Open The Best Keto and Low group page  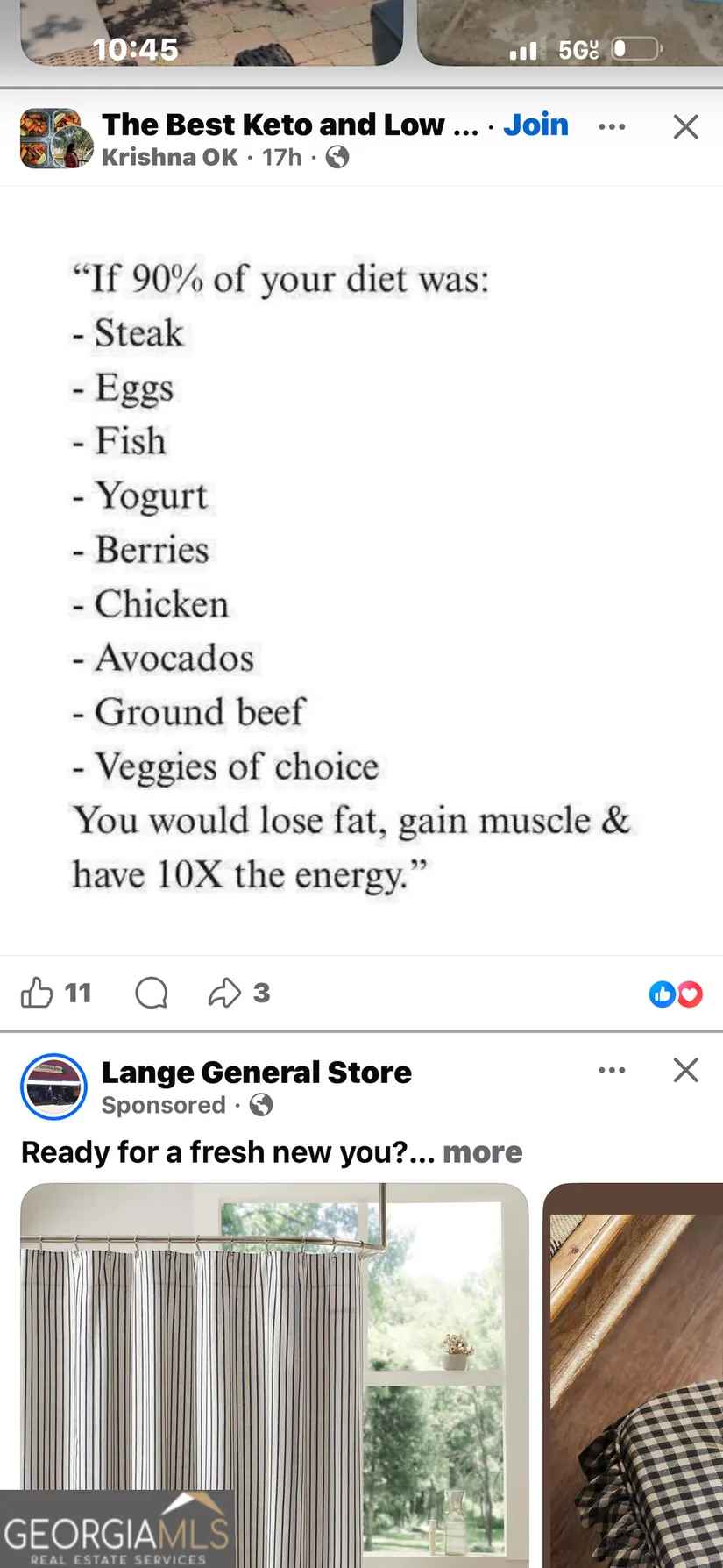tap(289, 125)
